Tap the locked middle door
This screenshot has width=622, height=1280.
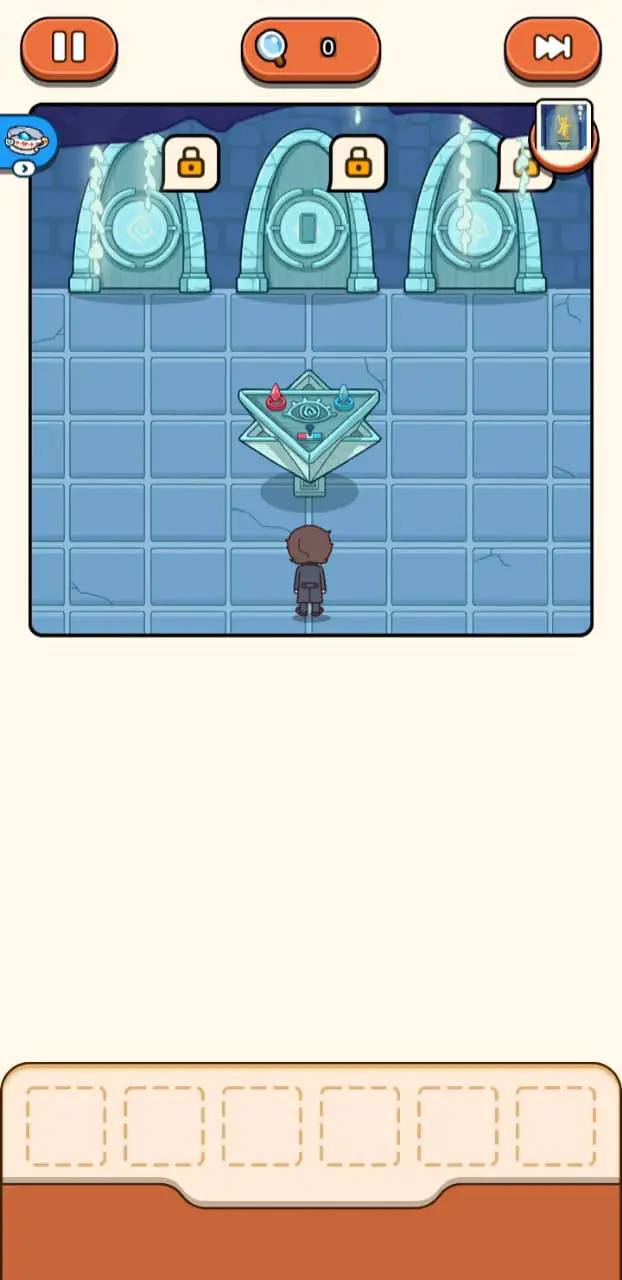[x=307, y=226]
